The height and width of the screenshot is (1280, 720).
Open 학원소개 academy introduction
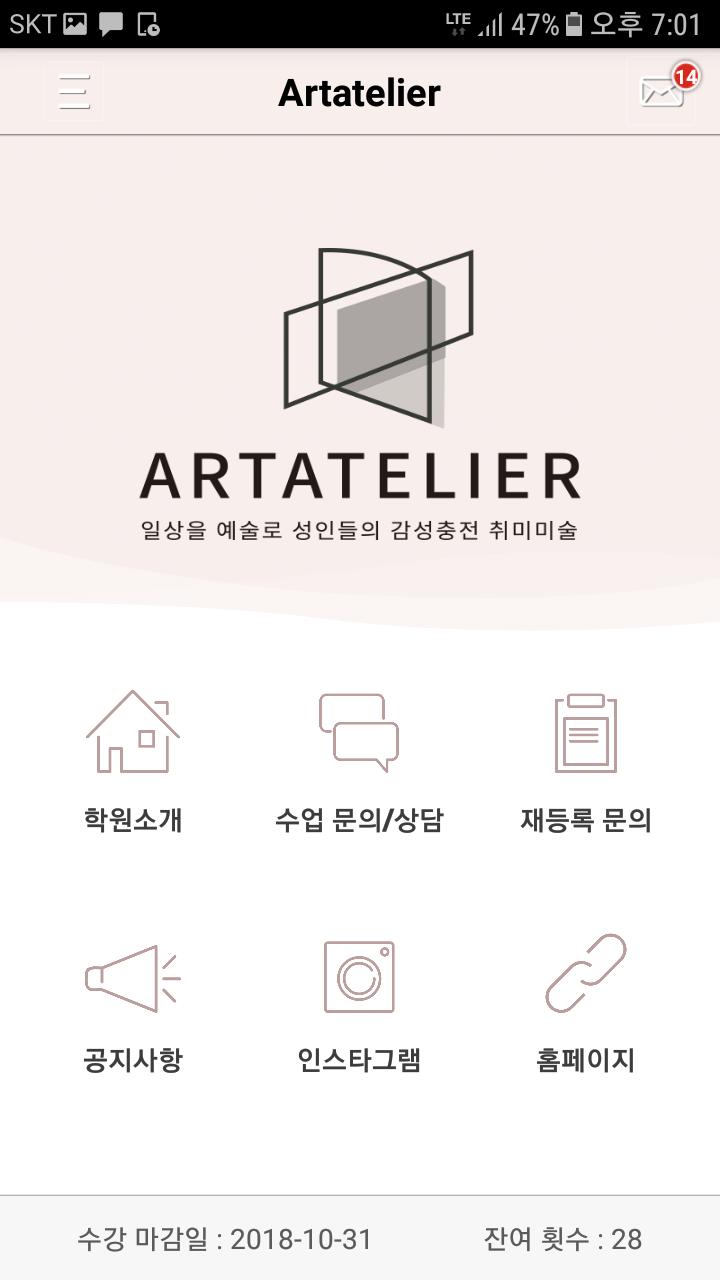(x=133, y=762)
